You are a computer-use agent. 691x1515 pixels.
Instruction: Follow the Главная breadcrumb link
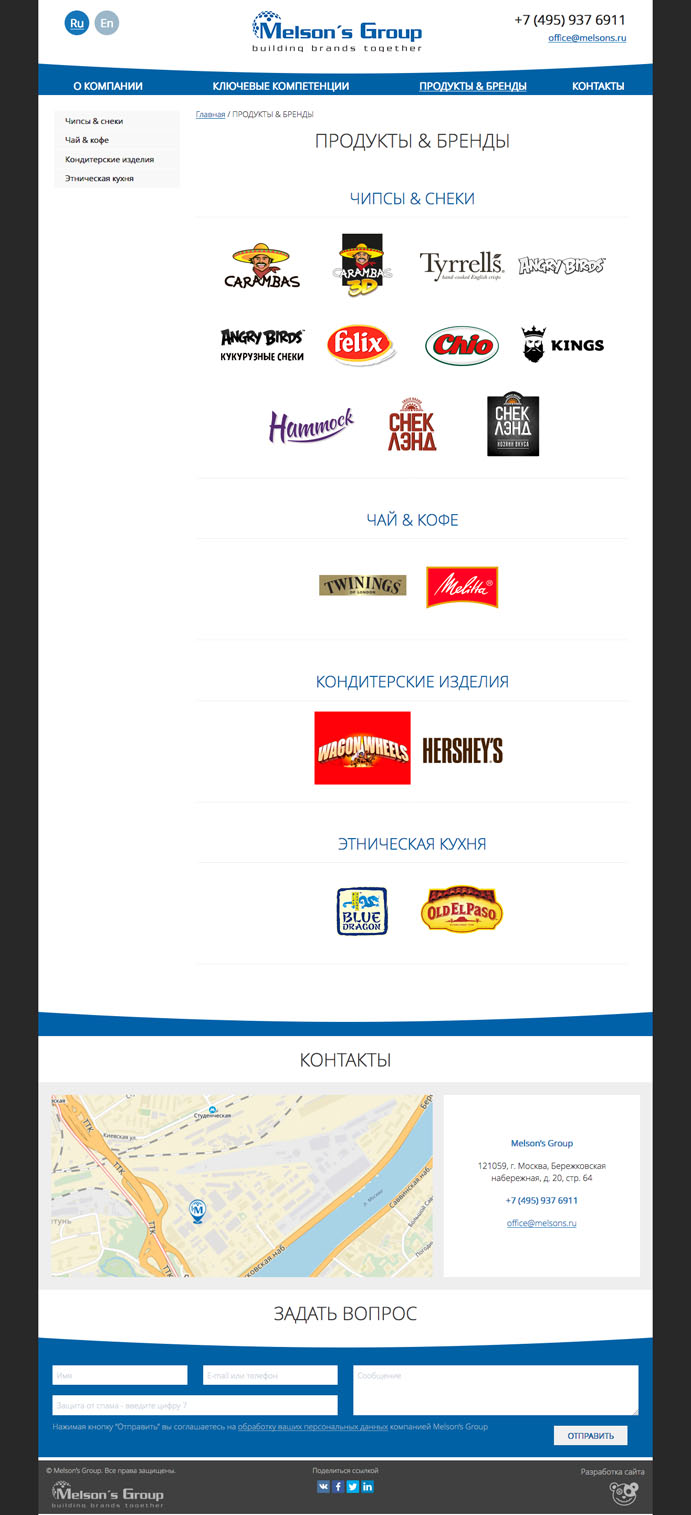210,115
